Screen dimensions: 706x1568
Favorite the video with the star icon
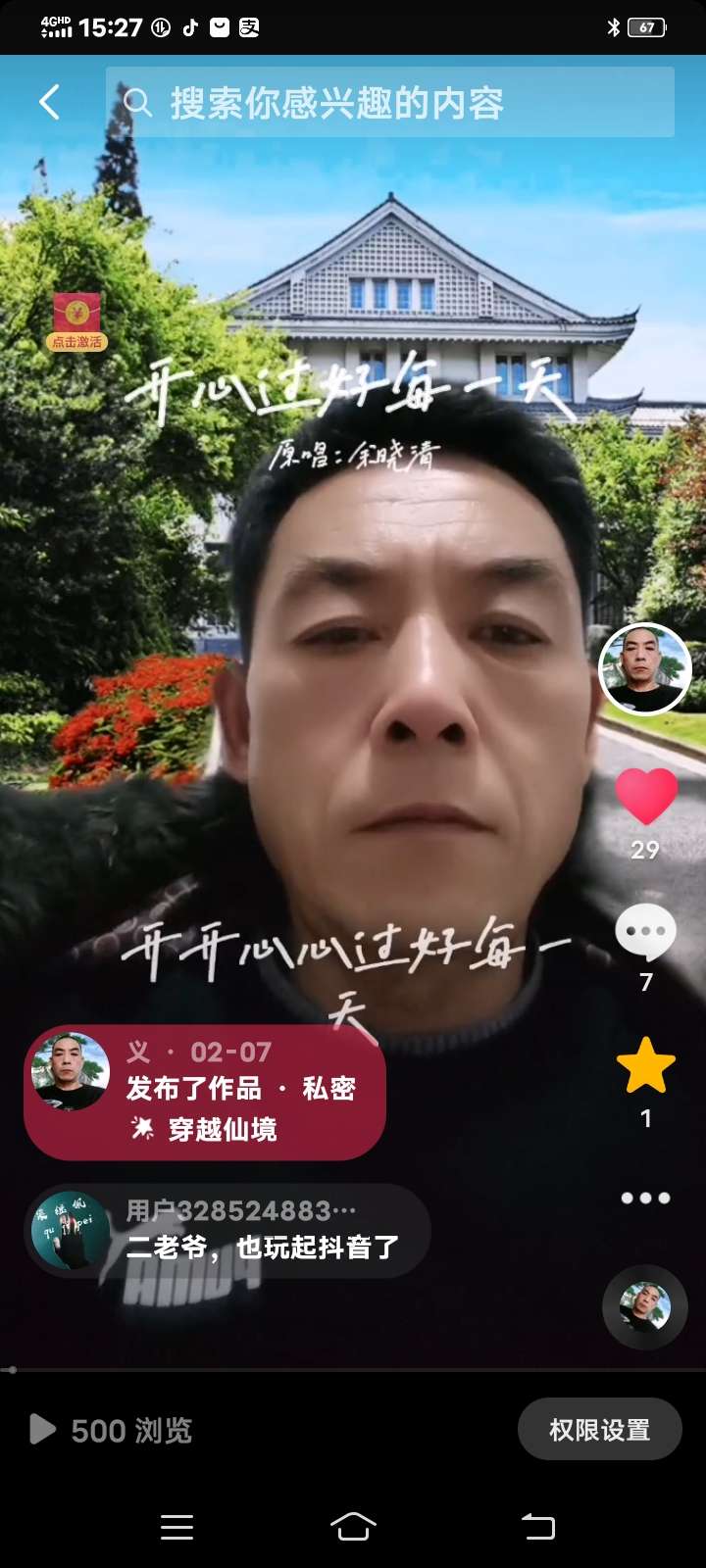645,1066
